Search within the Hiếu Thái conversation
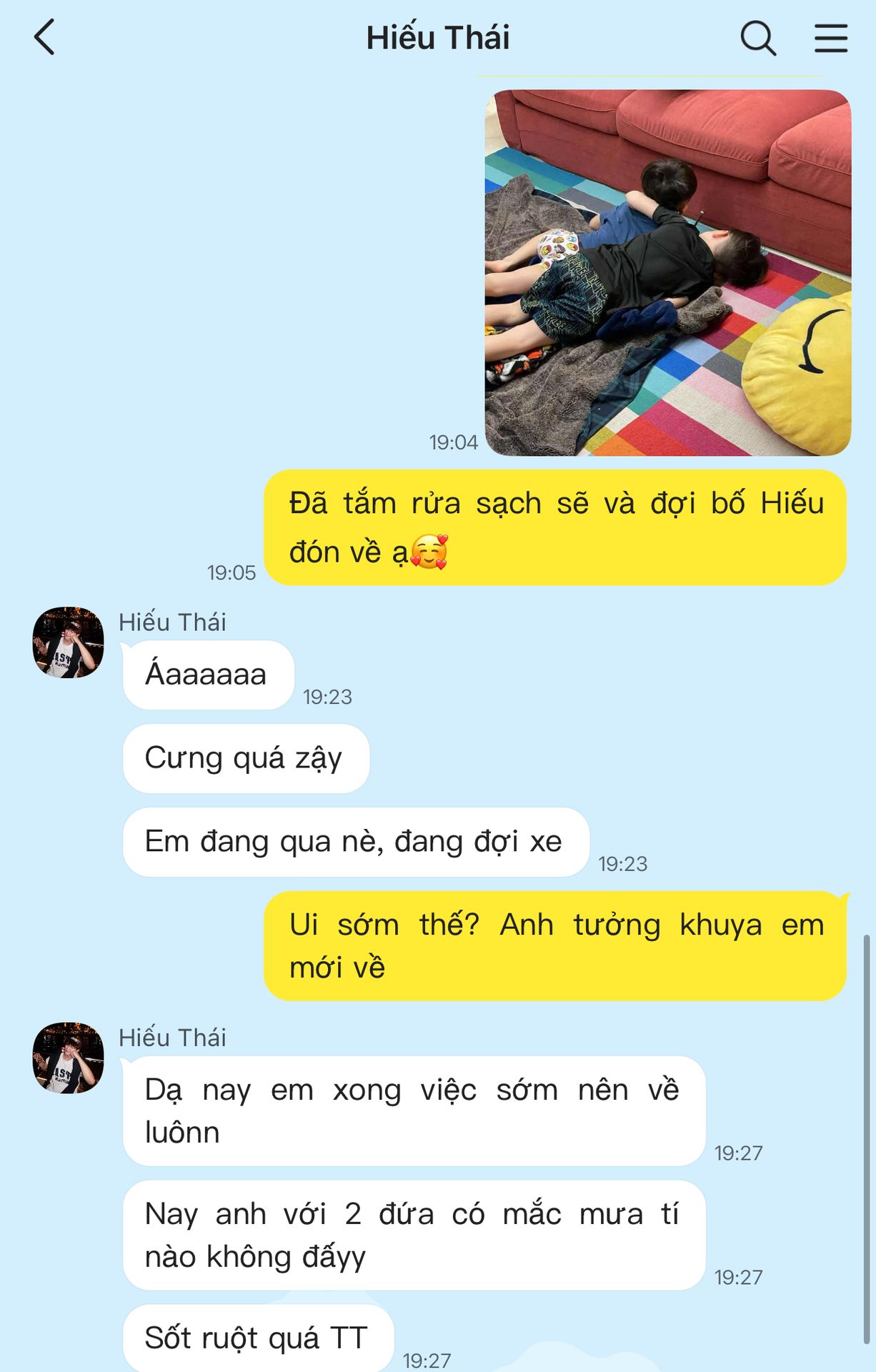This screenshot has height=1372, width=876. coord(757,38)
